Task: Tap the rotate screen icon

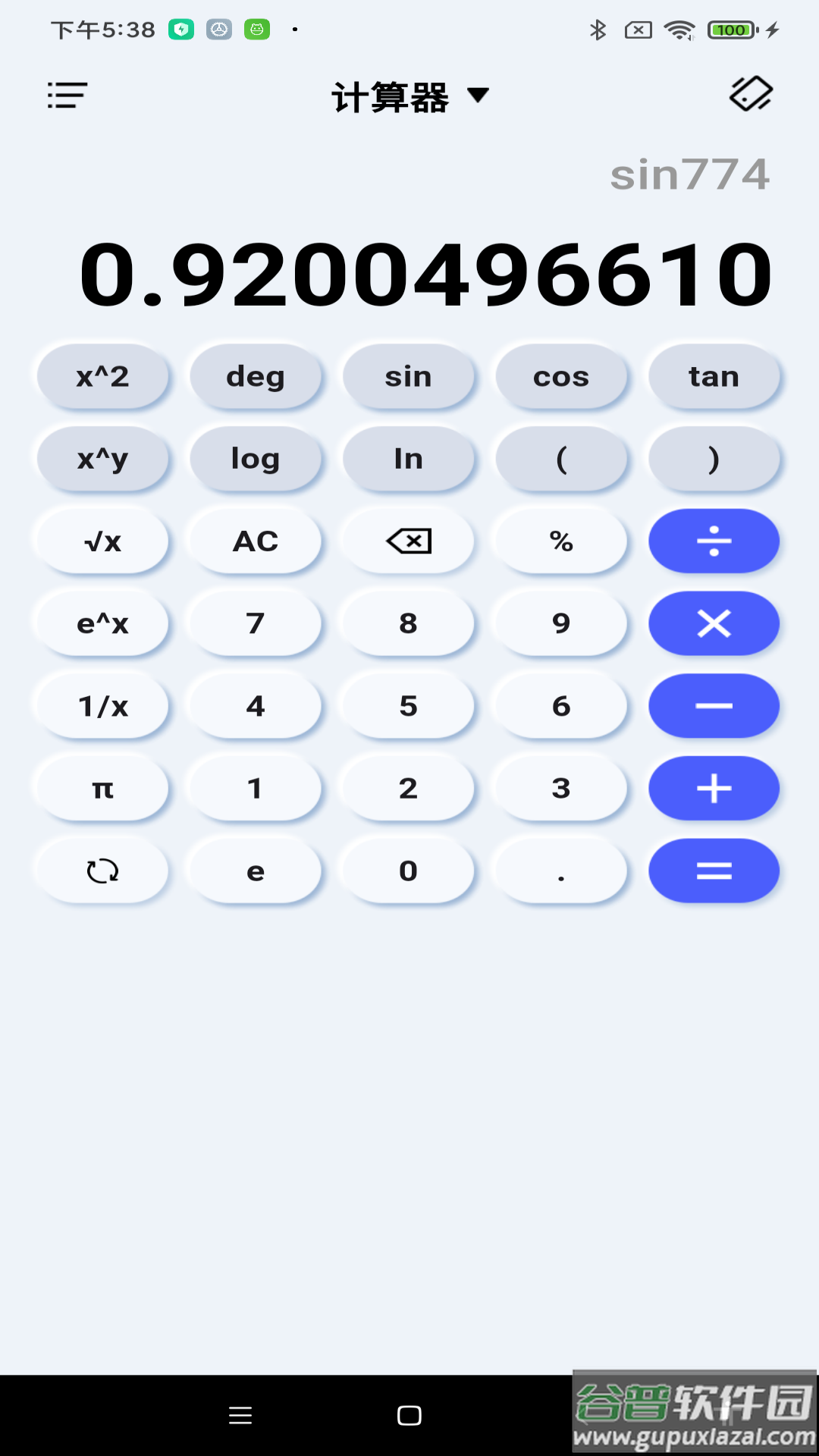Action: point(751,94)
